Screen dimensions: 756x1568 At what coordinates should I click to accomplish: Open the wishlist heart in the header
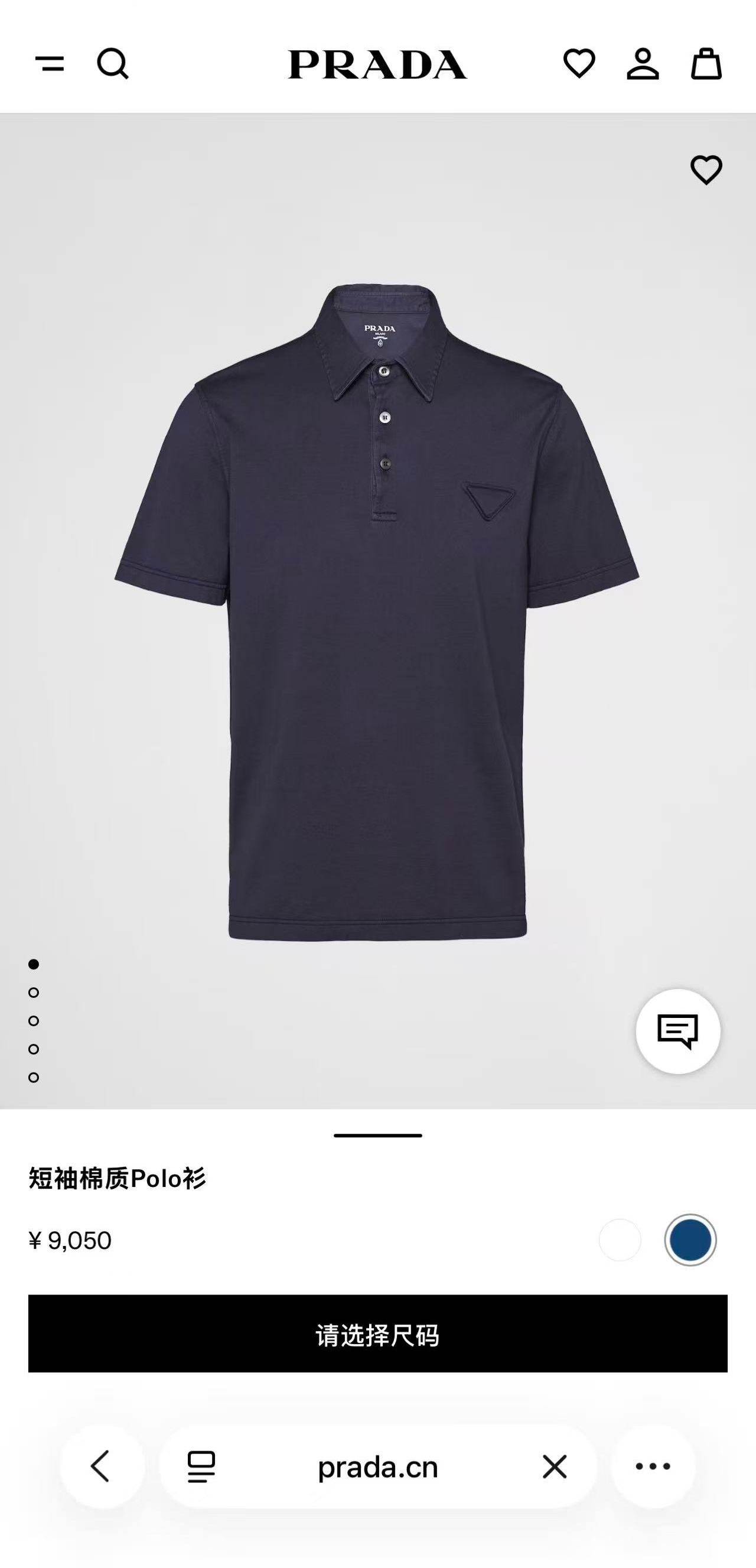coord(579,63)
